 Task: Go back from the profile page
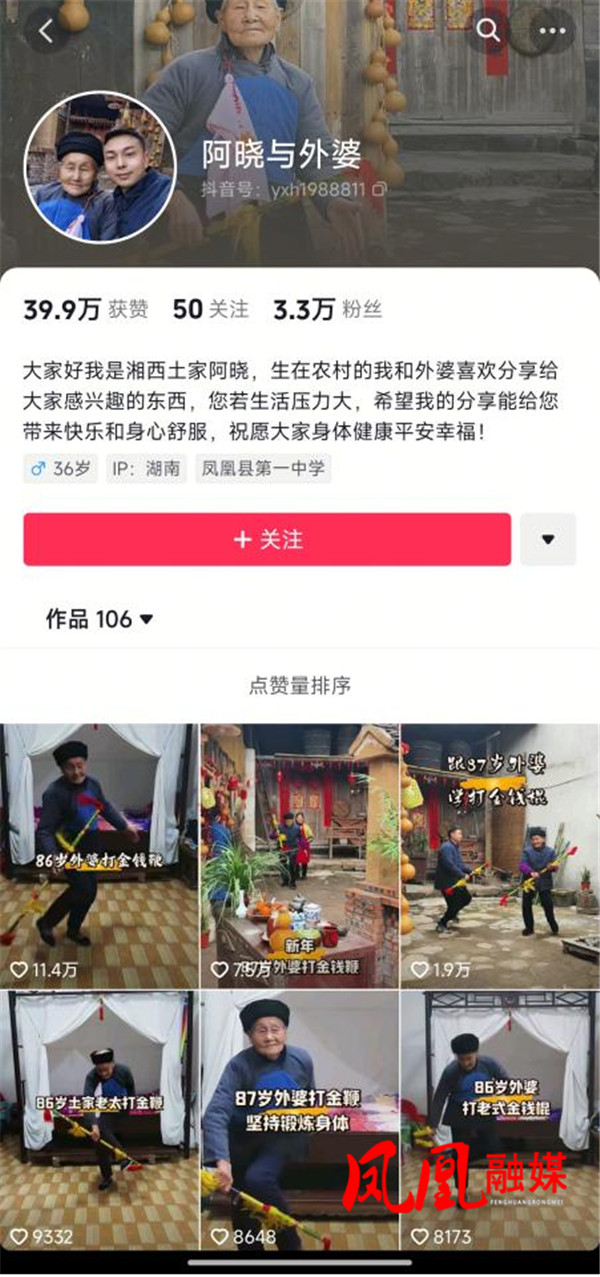[47, 31]
